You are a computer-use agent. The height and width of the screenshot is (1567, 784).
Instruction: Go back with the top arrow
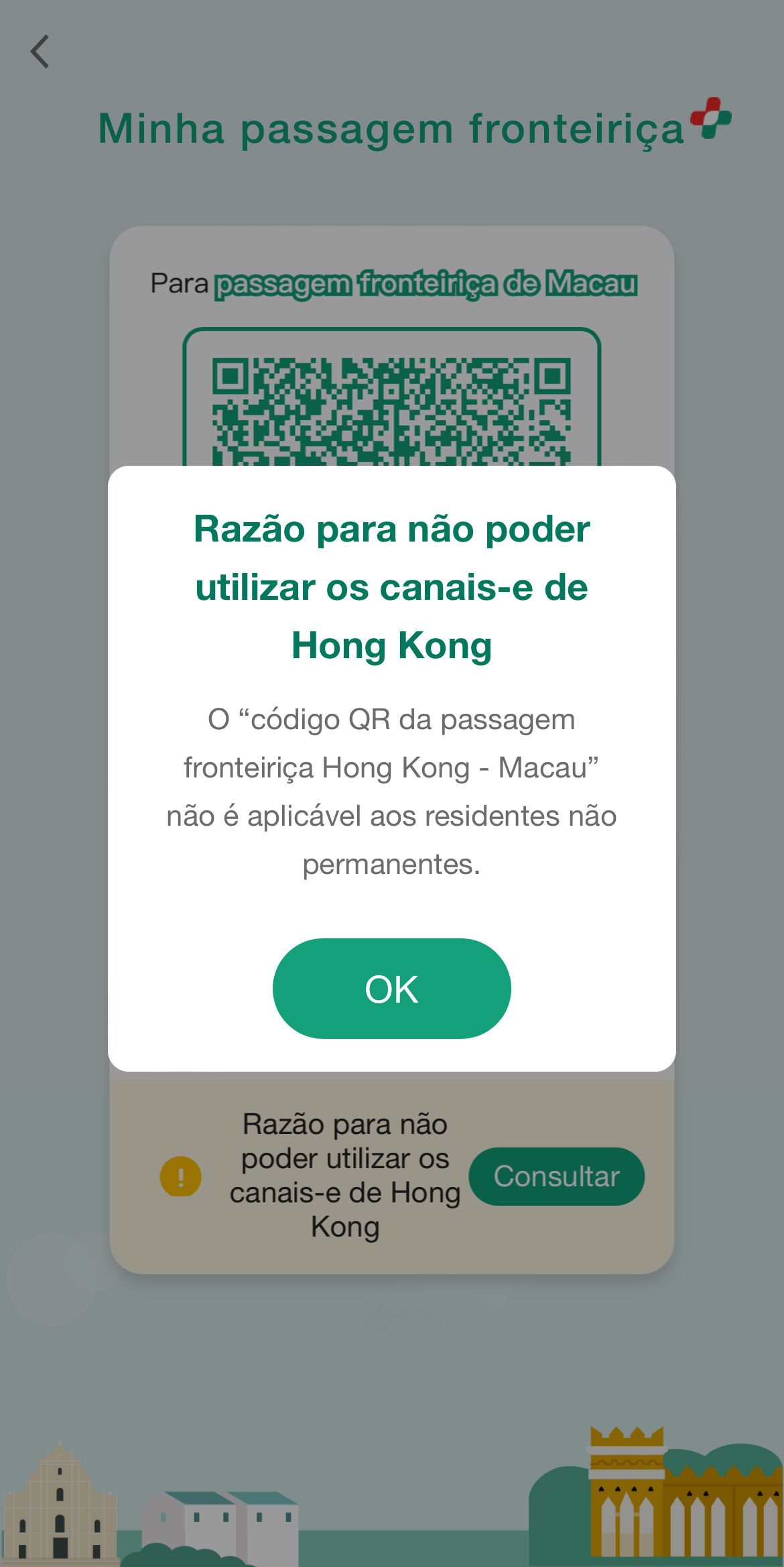(x=40, y=52)
